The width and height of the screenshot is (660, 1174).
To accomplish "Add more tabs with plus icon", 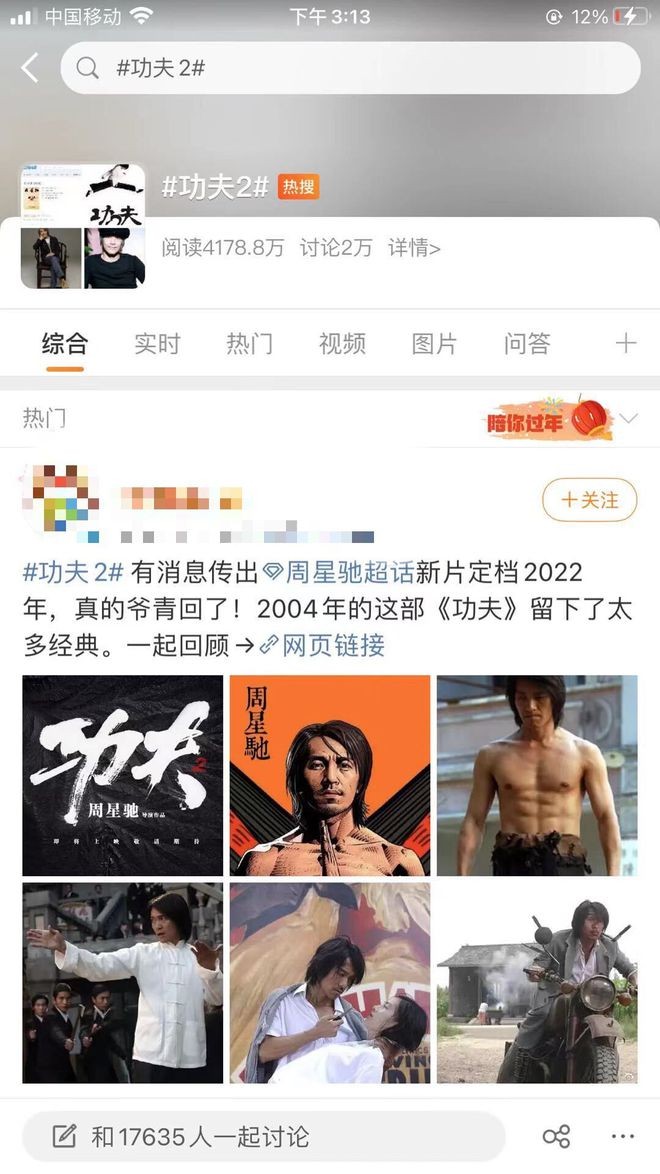I will [626, 344].
